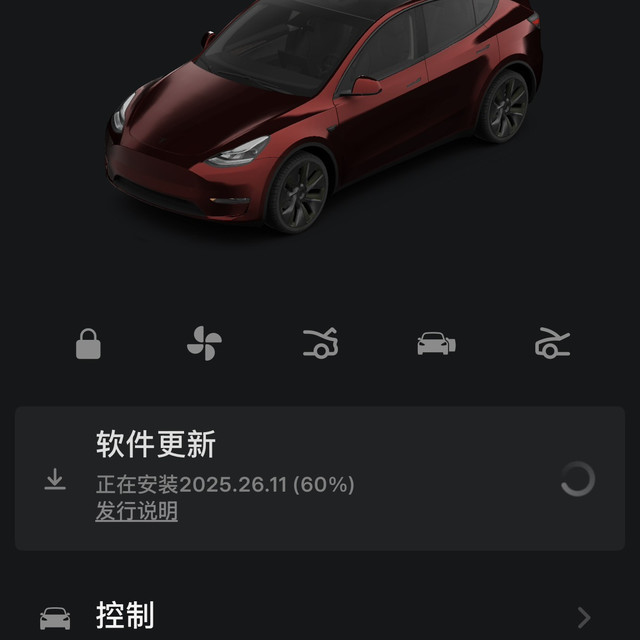Open the 控制 controls row
Image resolution: width=640 pixels, height=640 pixels.
[x=320, y=616]
